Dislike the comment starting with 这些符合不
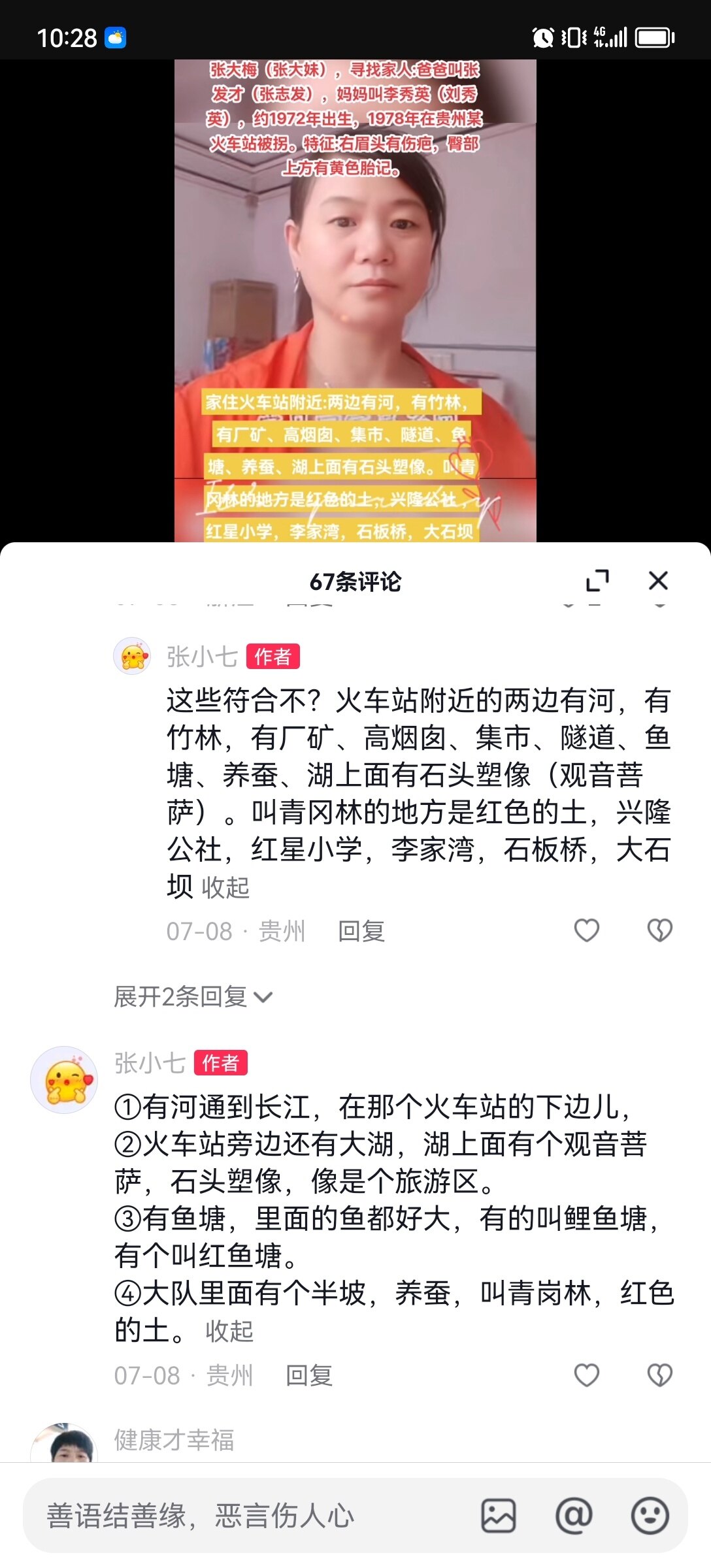Image resolution: width=711 pixels, height=1568 pixels. click(659, 930)
